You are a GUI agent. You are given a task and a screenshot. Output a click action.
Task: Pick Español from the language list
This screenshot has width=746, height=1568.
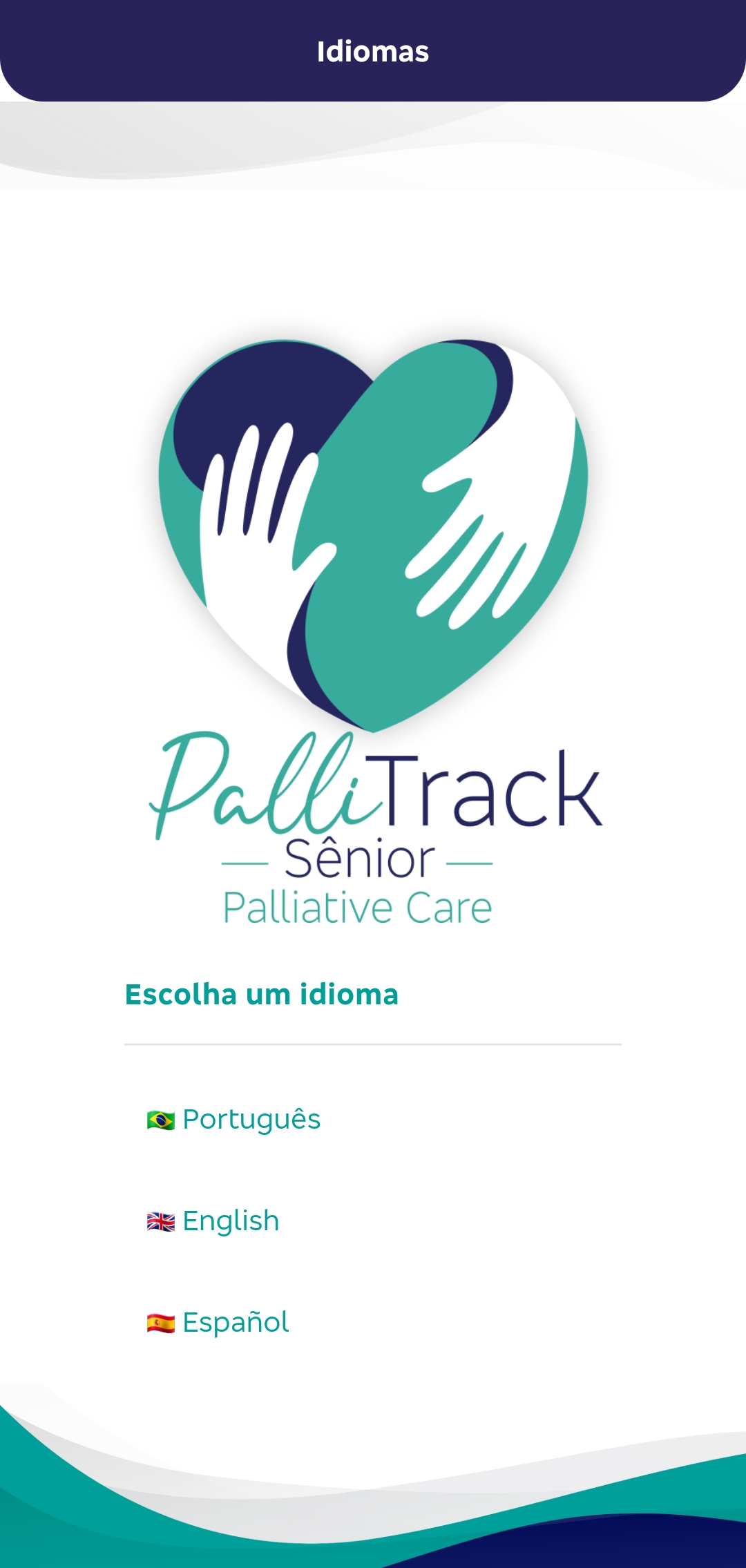(219, 1323)
